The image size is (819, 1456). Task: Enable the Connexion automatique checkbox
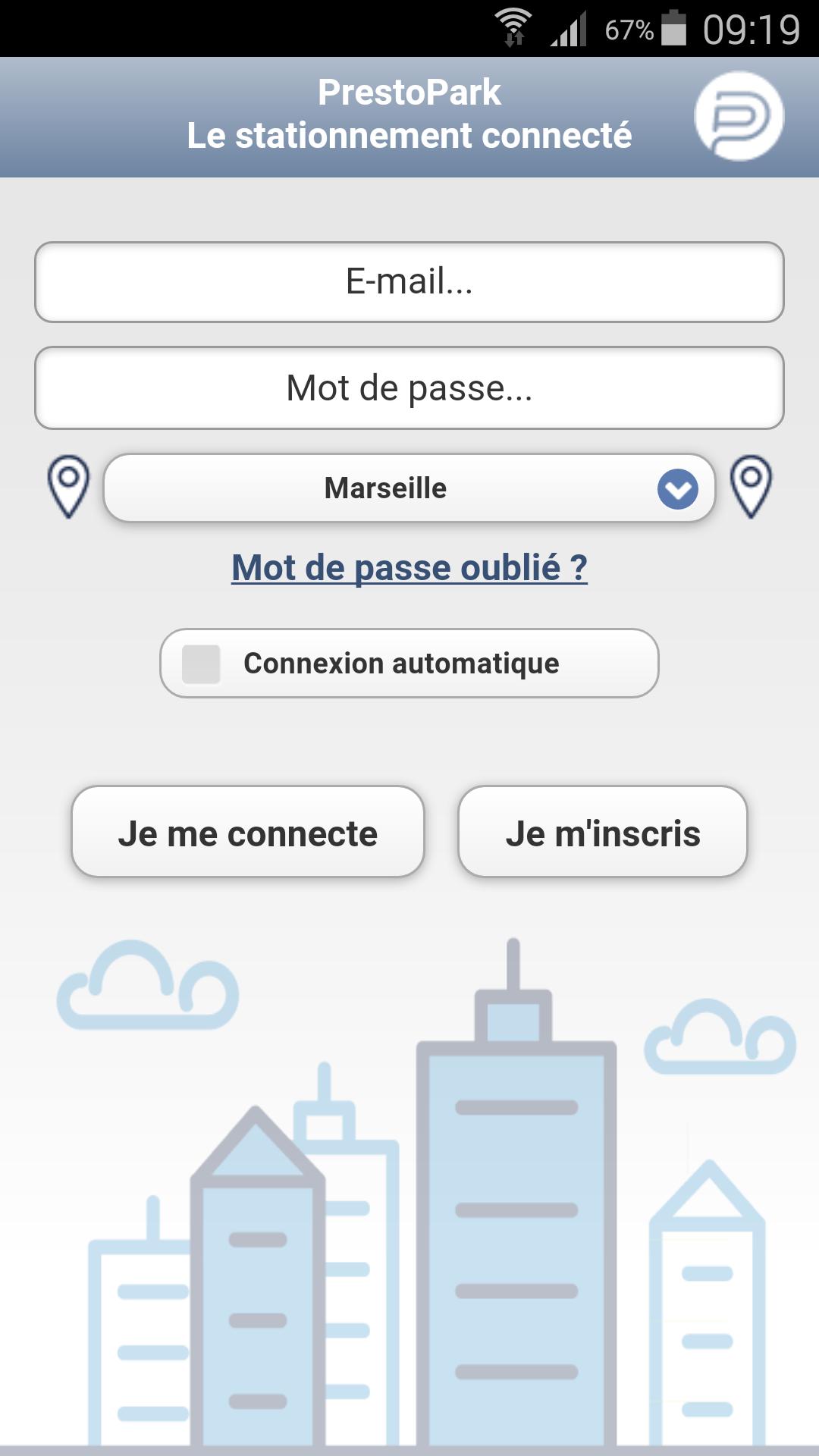click(x=202, y=664)
